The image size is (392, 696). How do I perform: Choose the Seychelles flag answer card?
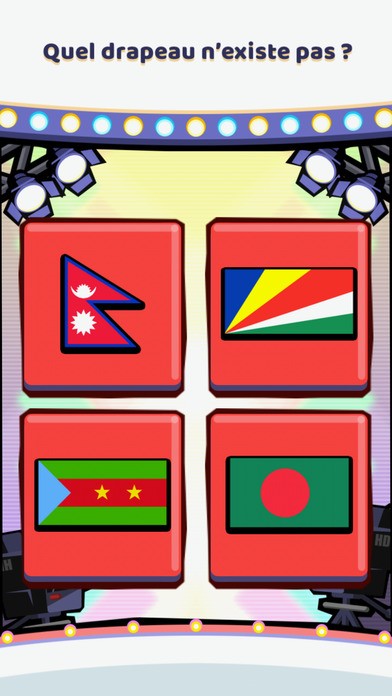pyautogui.click(x=289, y=307)
